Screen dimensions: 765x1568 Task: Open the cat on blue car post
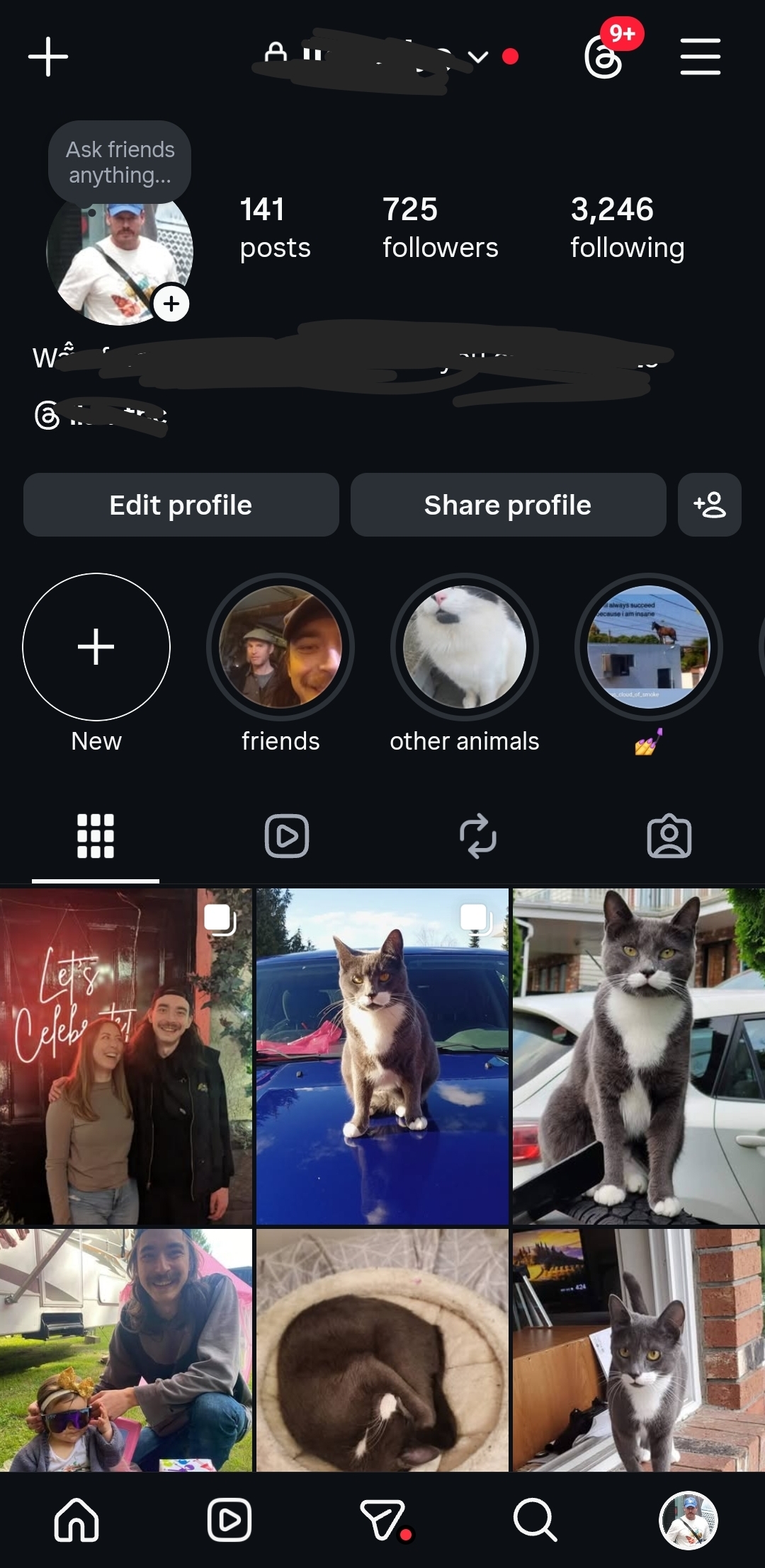[x=382, y=1056]
